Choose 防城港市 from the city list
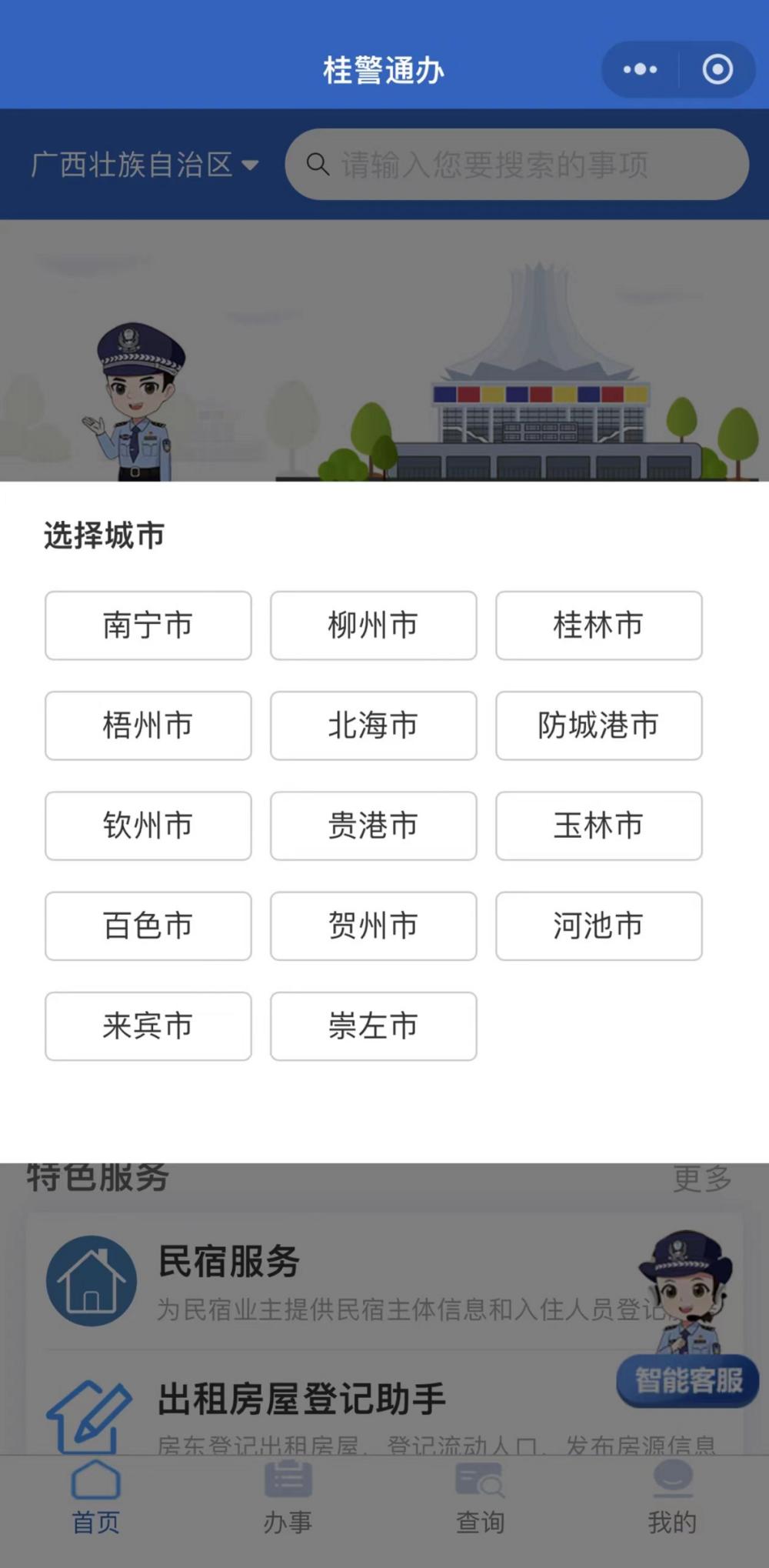769x1568 pixels. point(598,726)
